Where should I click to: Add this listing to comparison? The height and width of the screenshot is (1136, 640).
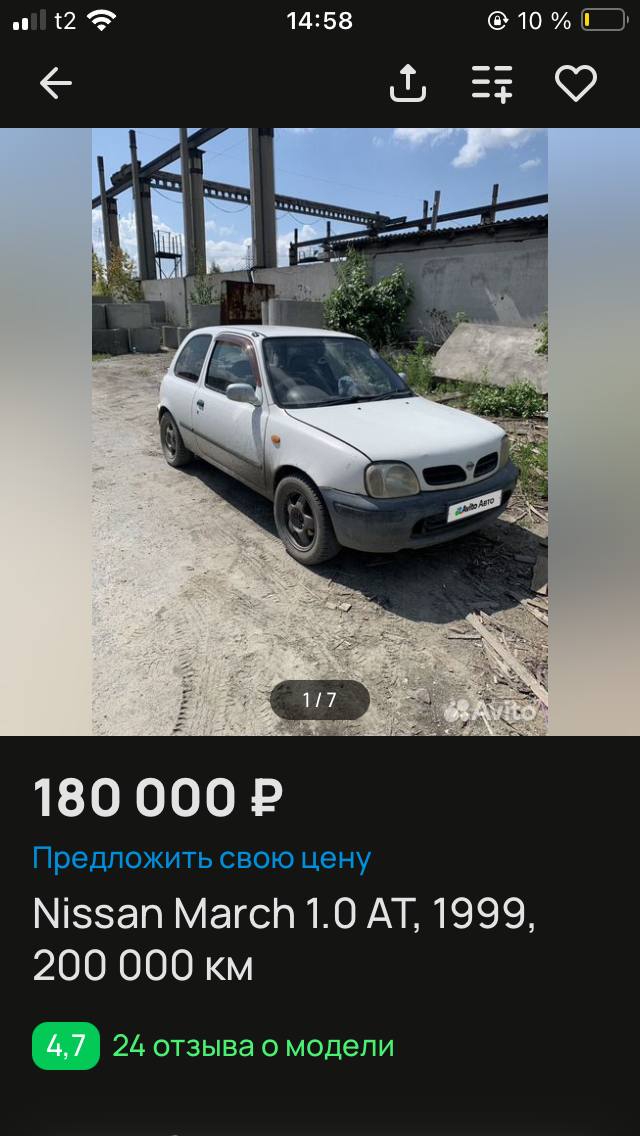(492, 84)
